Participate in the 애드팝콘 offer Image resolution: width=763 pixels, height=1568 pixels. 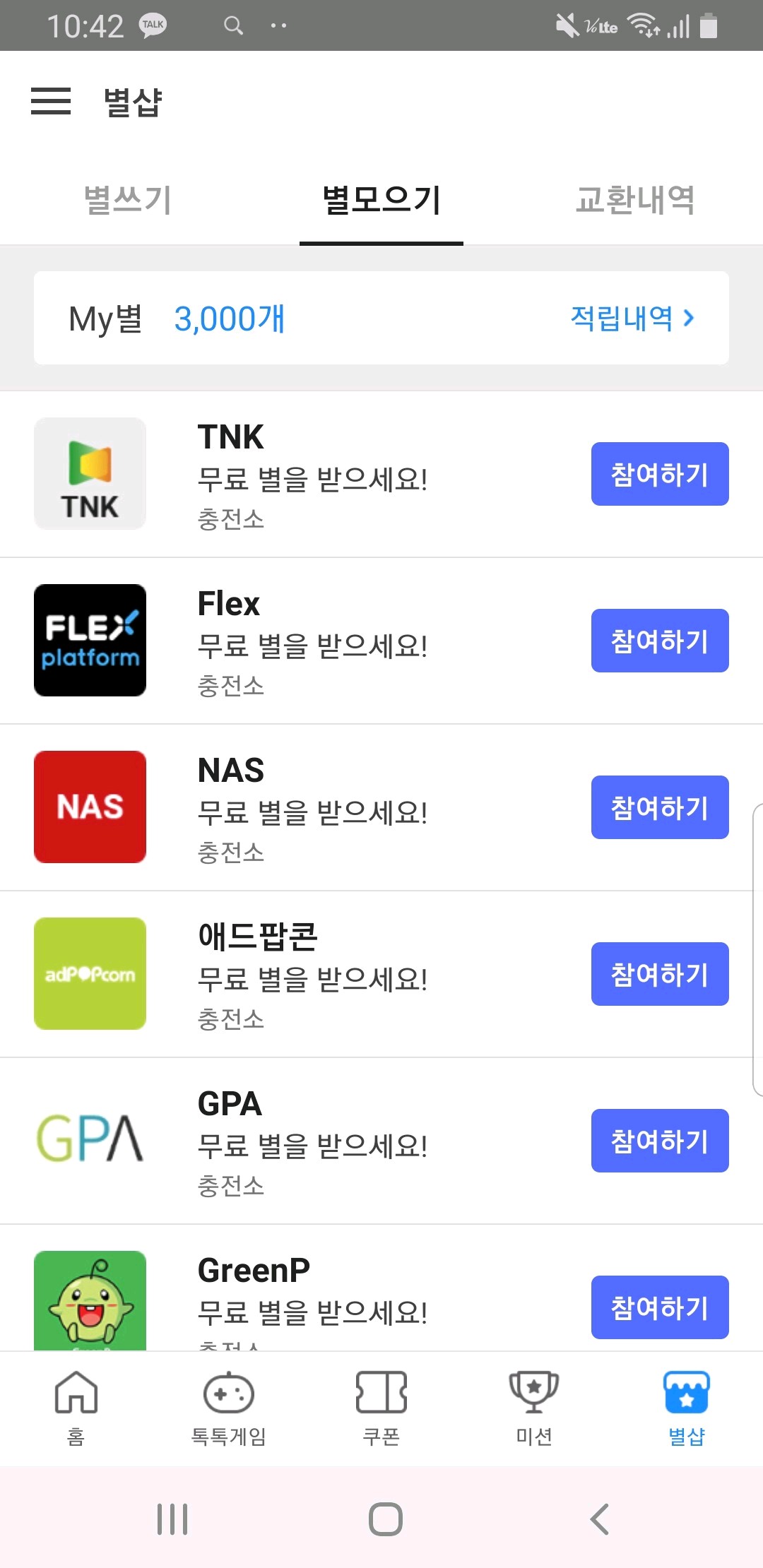pyautogui.click(x=659, y=974)
